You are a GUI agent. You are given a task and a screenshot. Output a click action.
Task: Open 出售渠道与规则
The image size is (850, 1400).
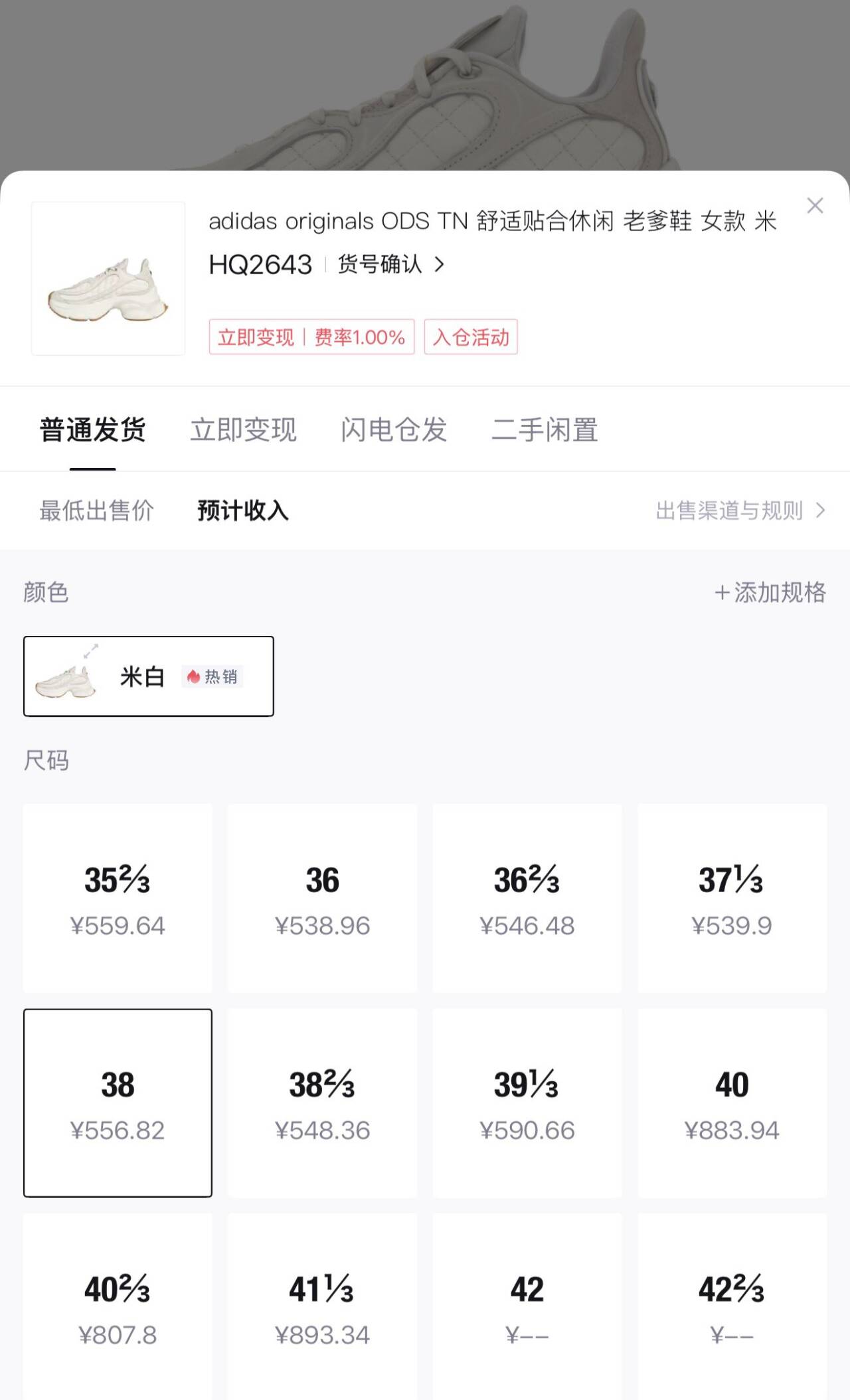point(740,510)
